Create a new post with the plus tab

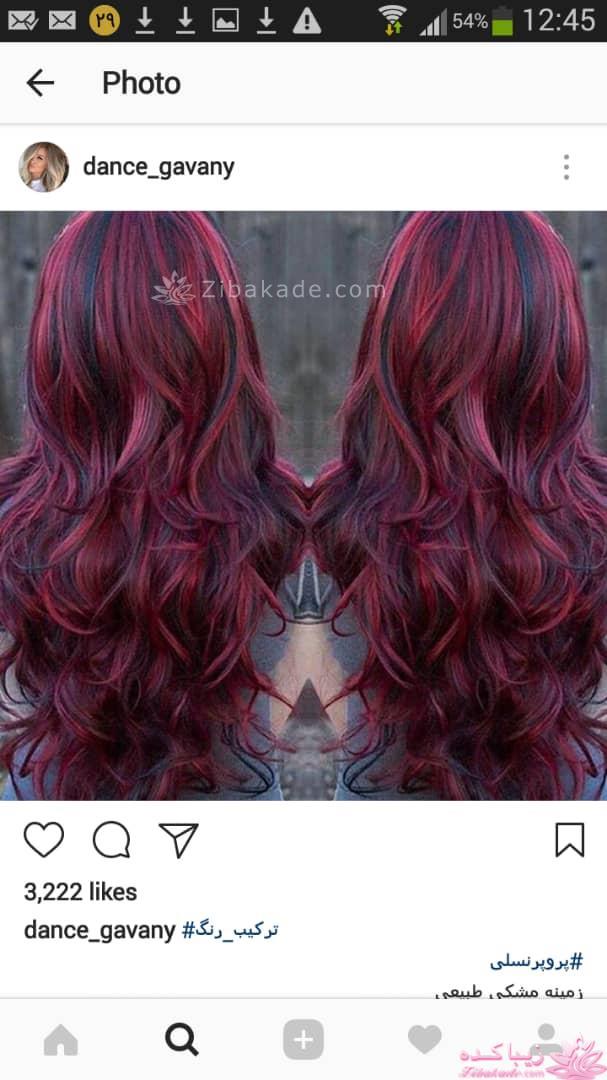point(303,1040)
